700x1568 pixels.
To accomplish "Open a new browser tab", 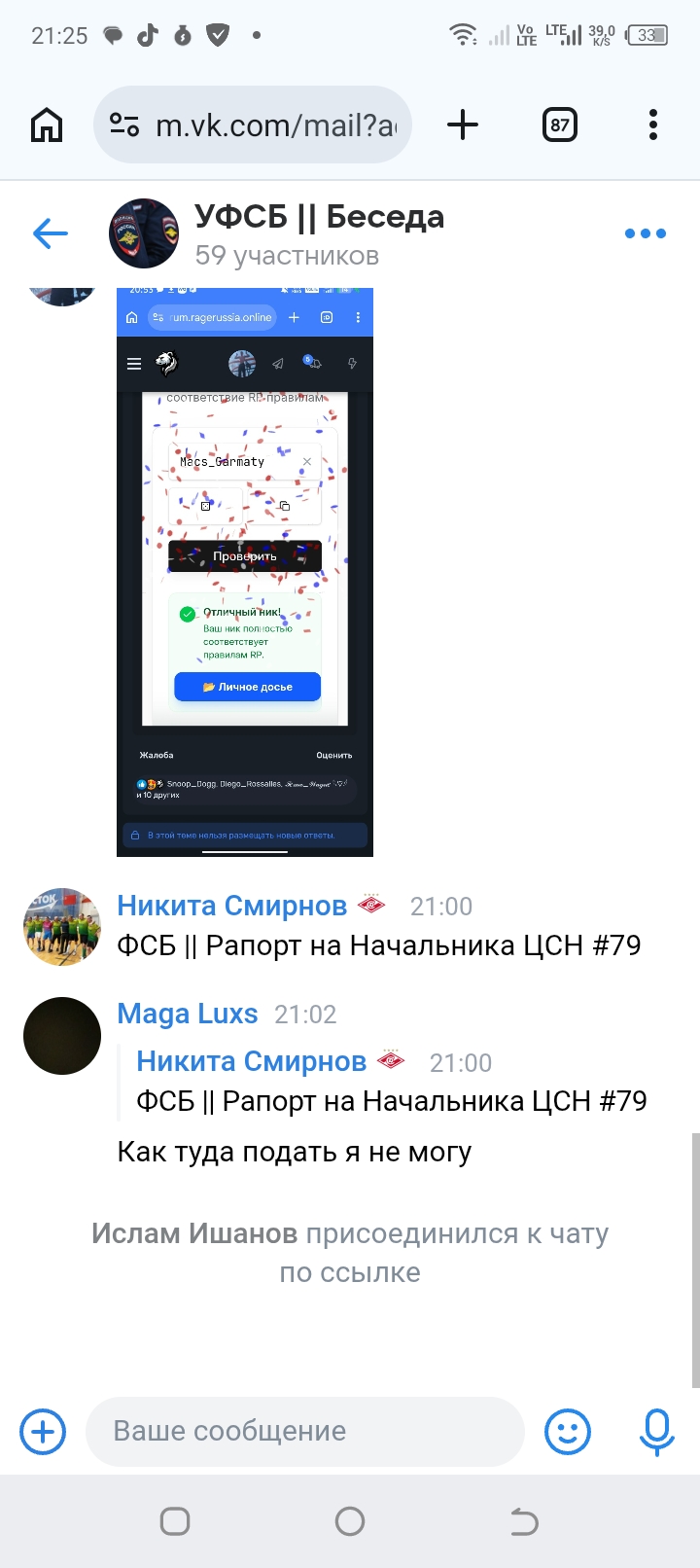I will [x=463, y=125].
